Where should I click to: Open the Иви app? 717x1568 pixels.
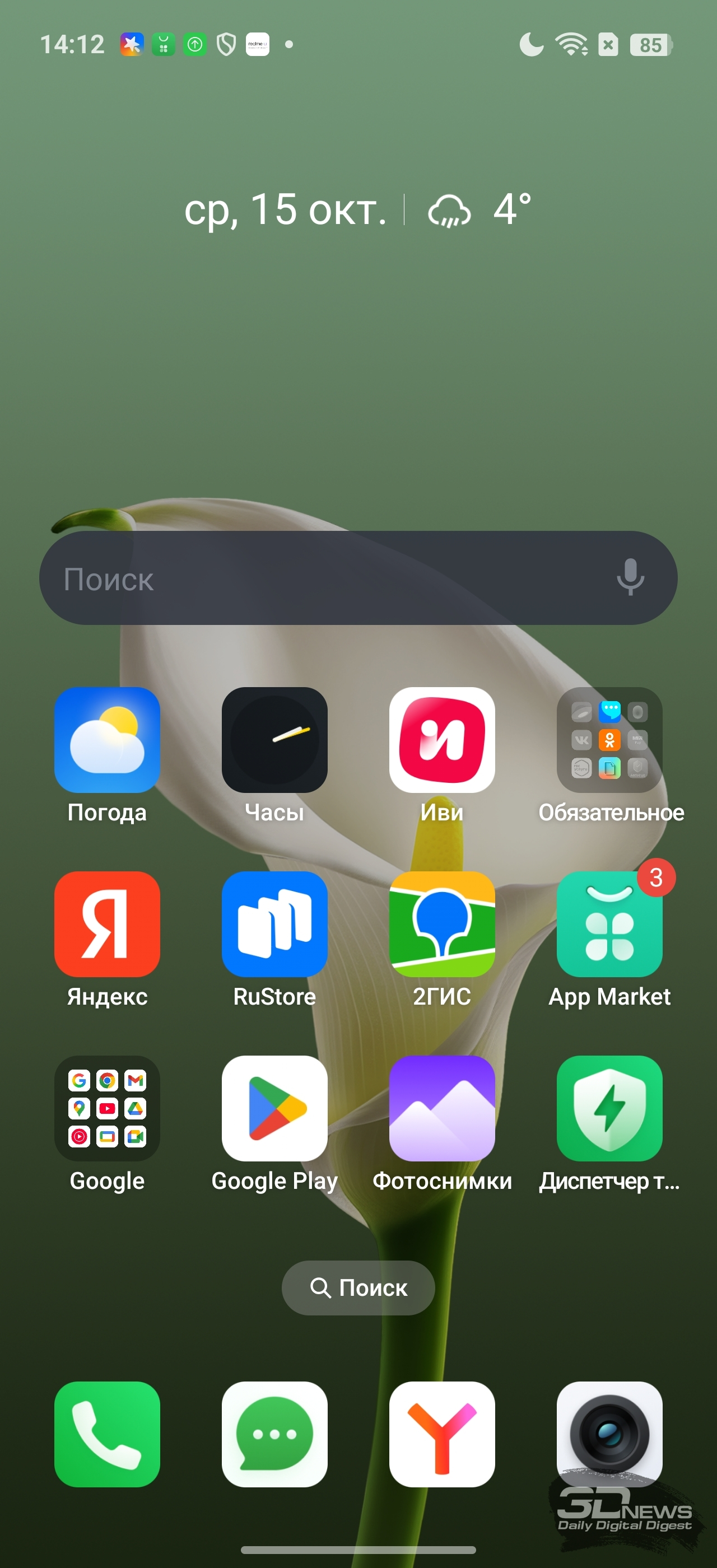(442, 740)
